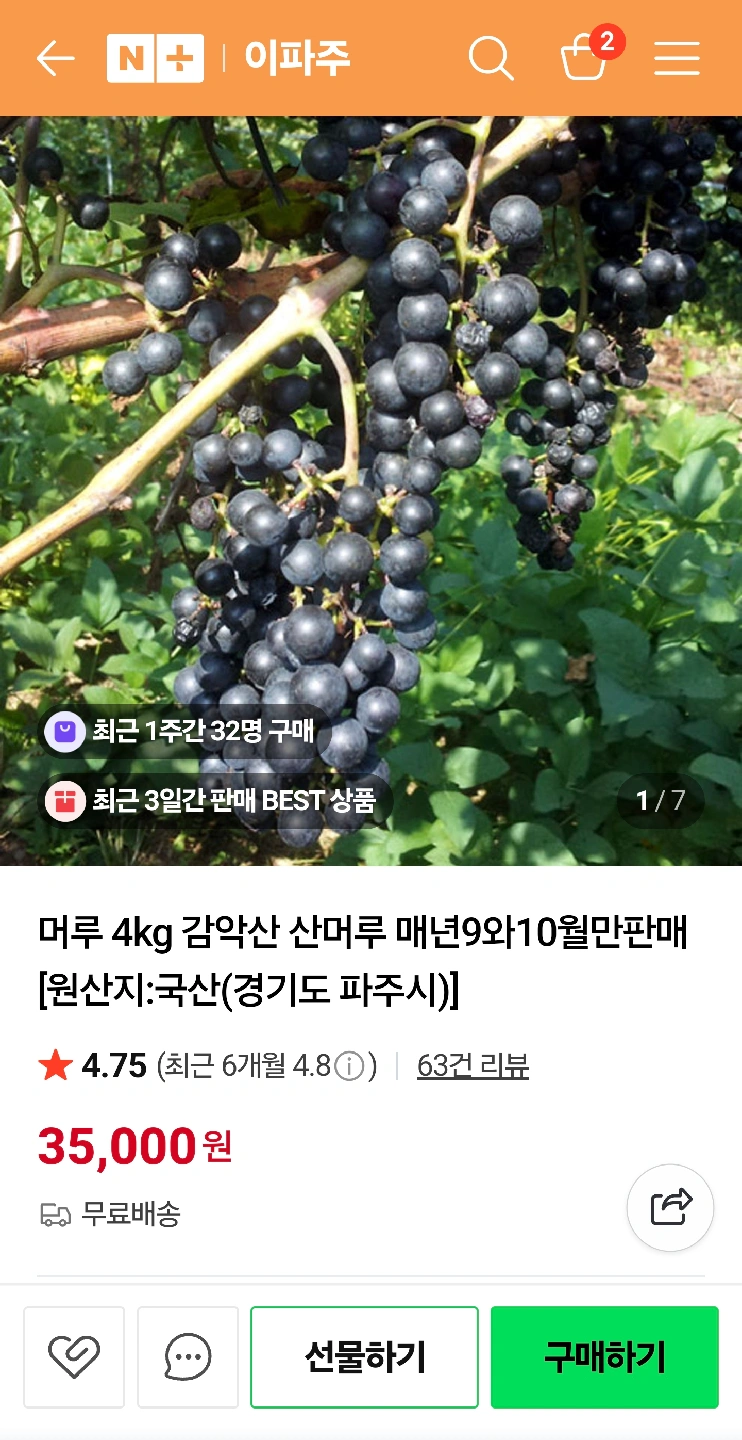Viewport: 742px width, 1440px height.
Task: Open the hamburger menu
Action: point(677,59)
